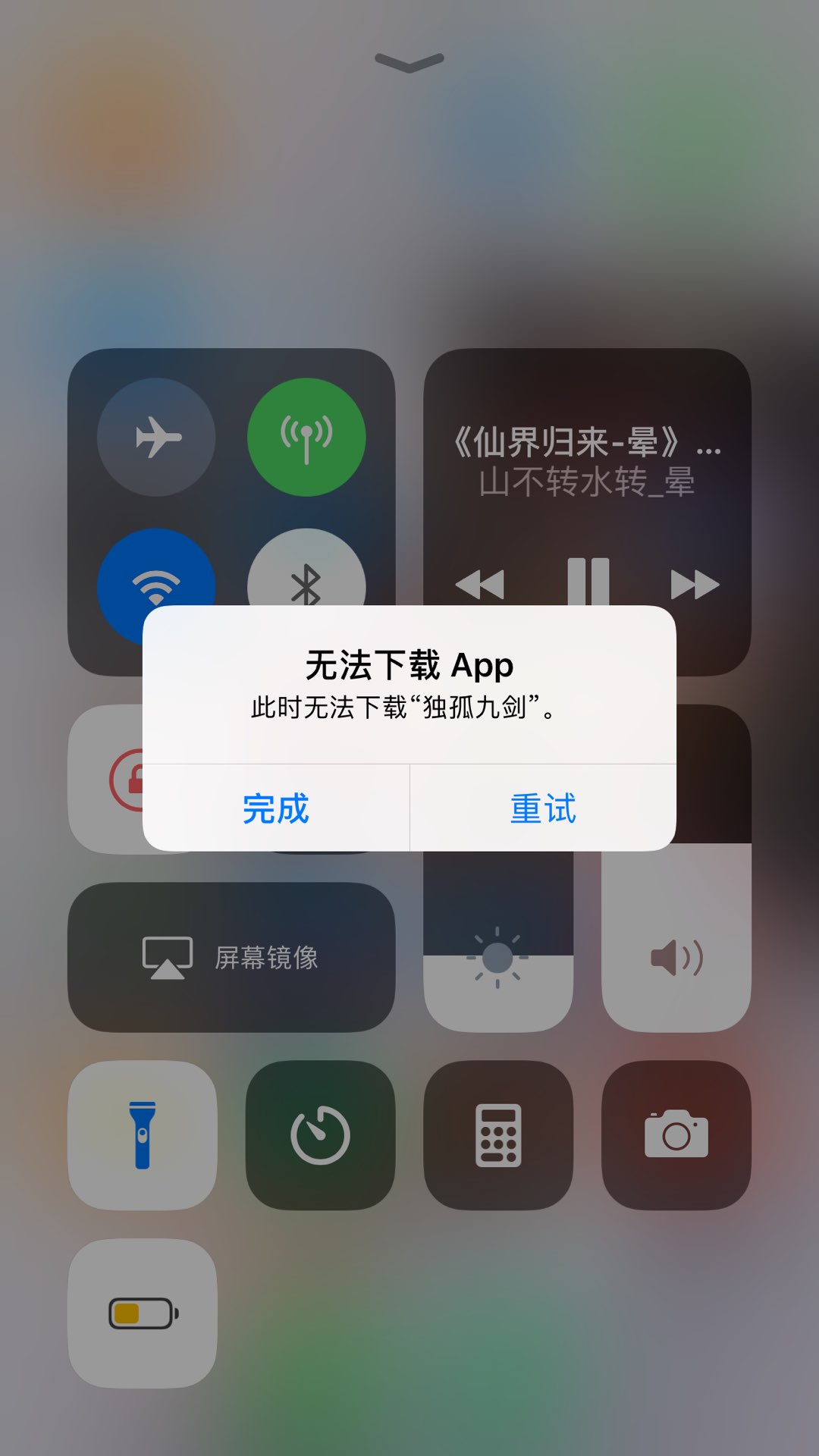Open the calculator shortcut

coord(498,1135)
